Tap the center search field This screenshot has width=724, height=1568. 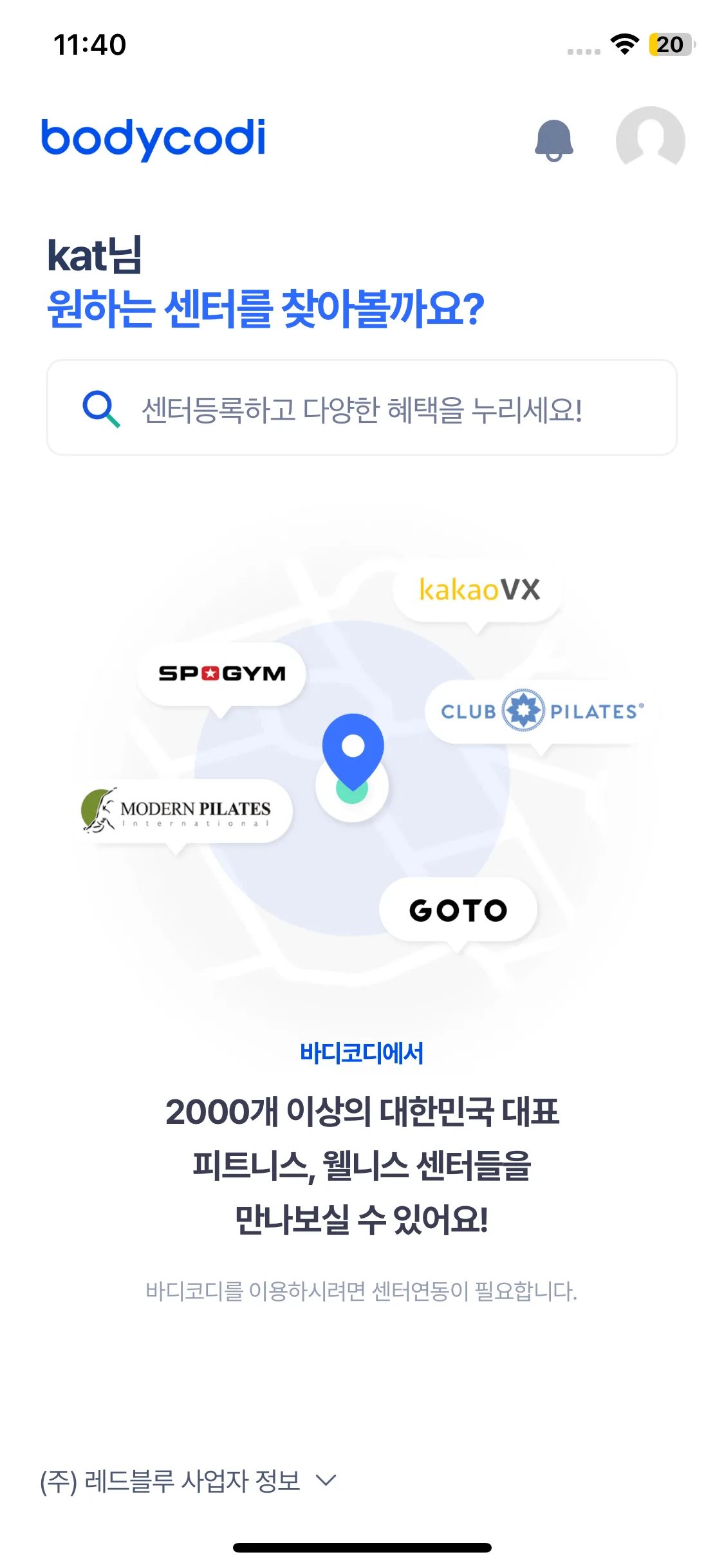point(362,408)
